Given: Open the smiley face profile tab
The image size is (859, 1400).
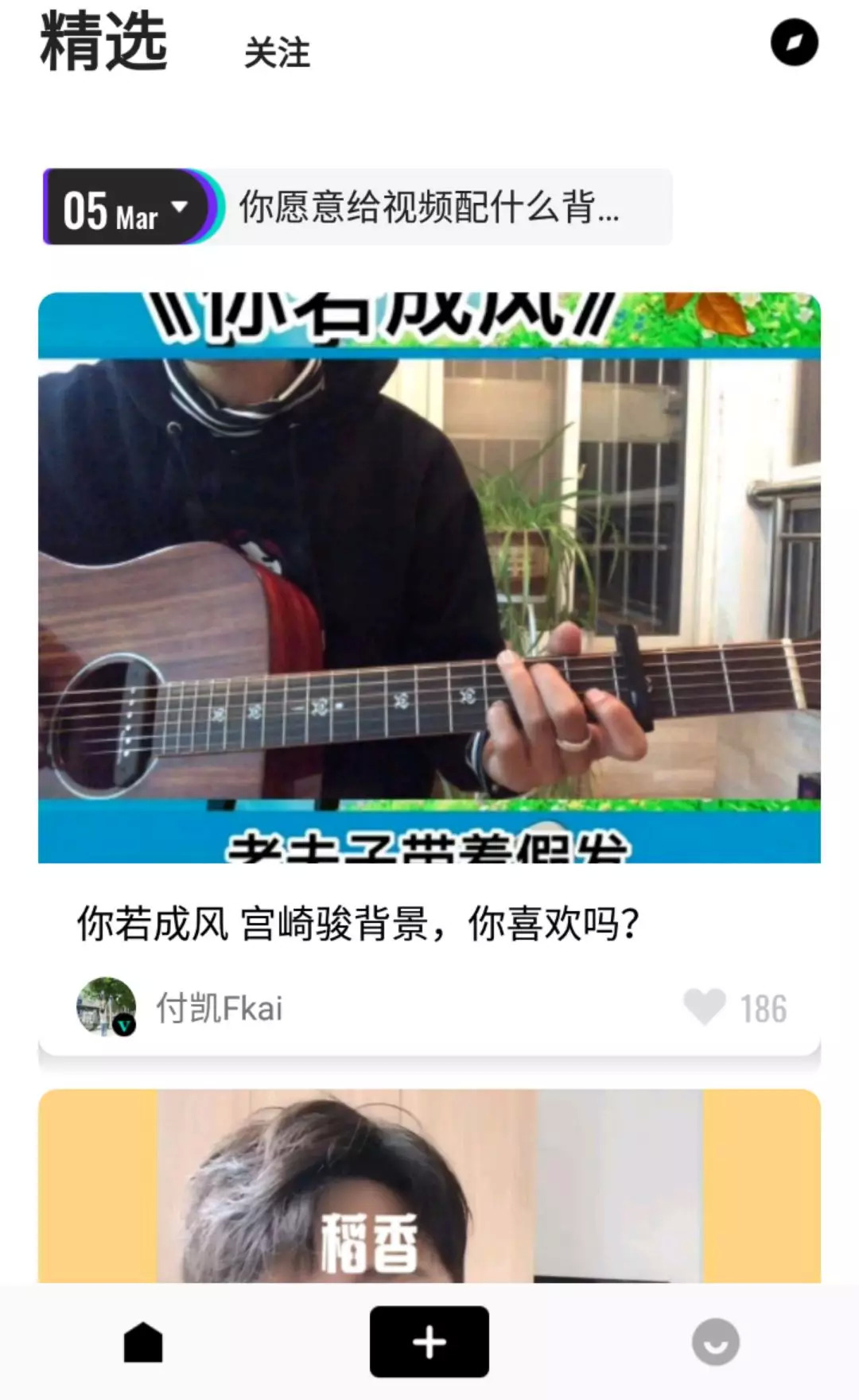Looking at the screenshot, I should pos(715,1341).
